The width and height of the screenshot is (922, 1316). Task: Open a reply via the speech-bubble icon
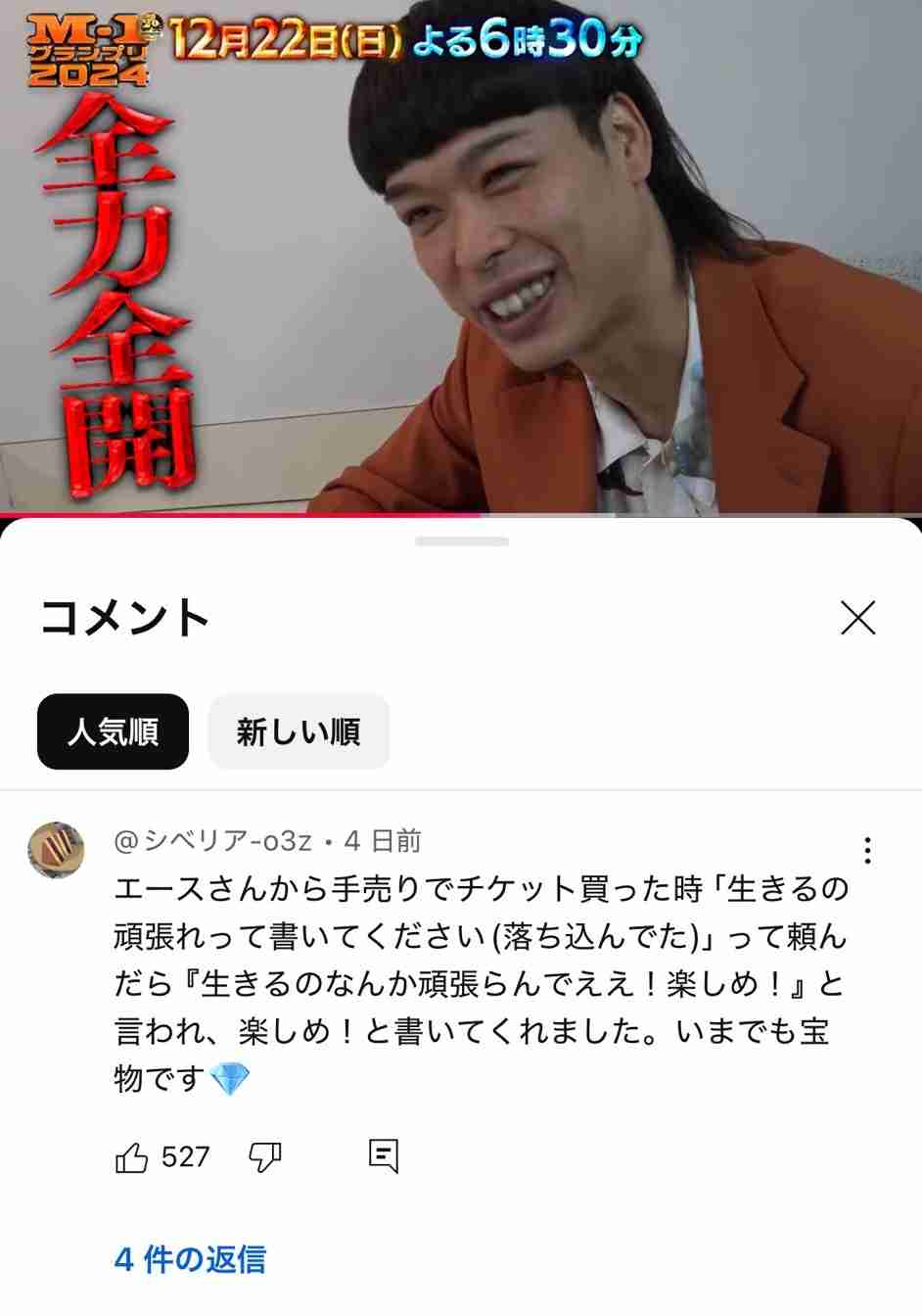tap(383, 1155)
